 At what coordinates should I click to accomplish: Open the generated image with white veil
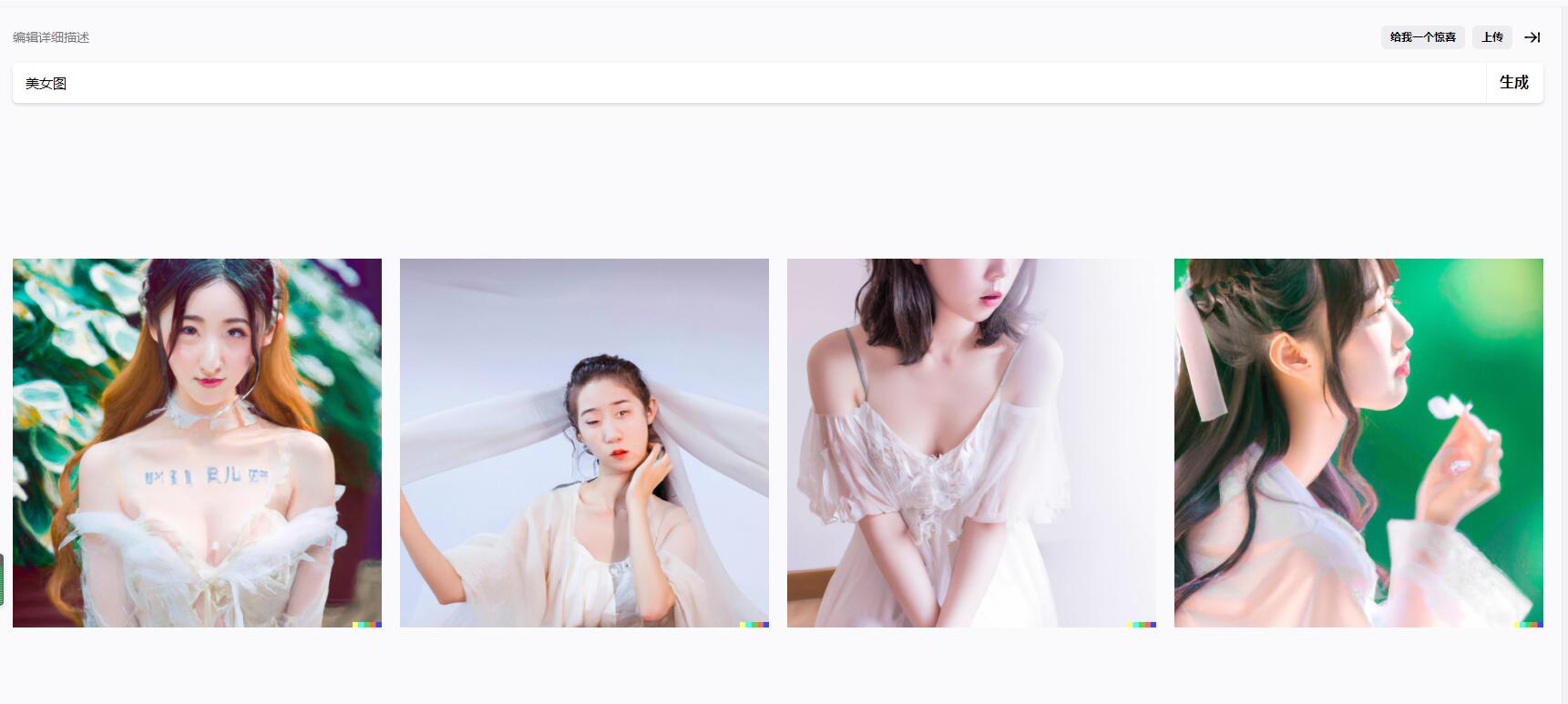(584, 443)
